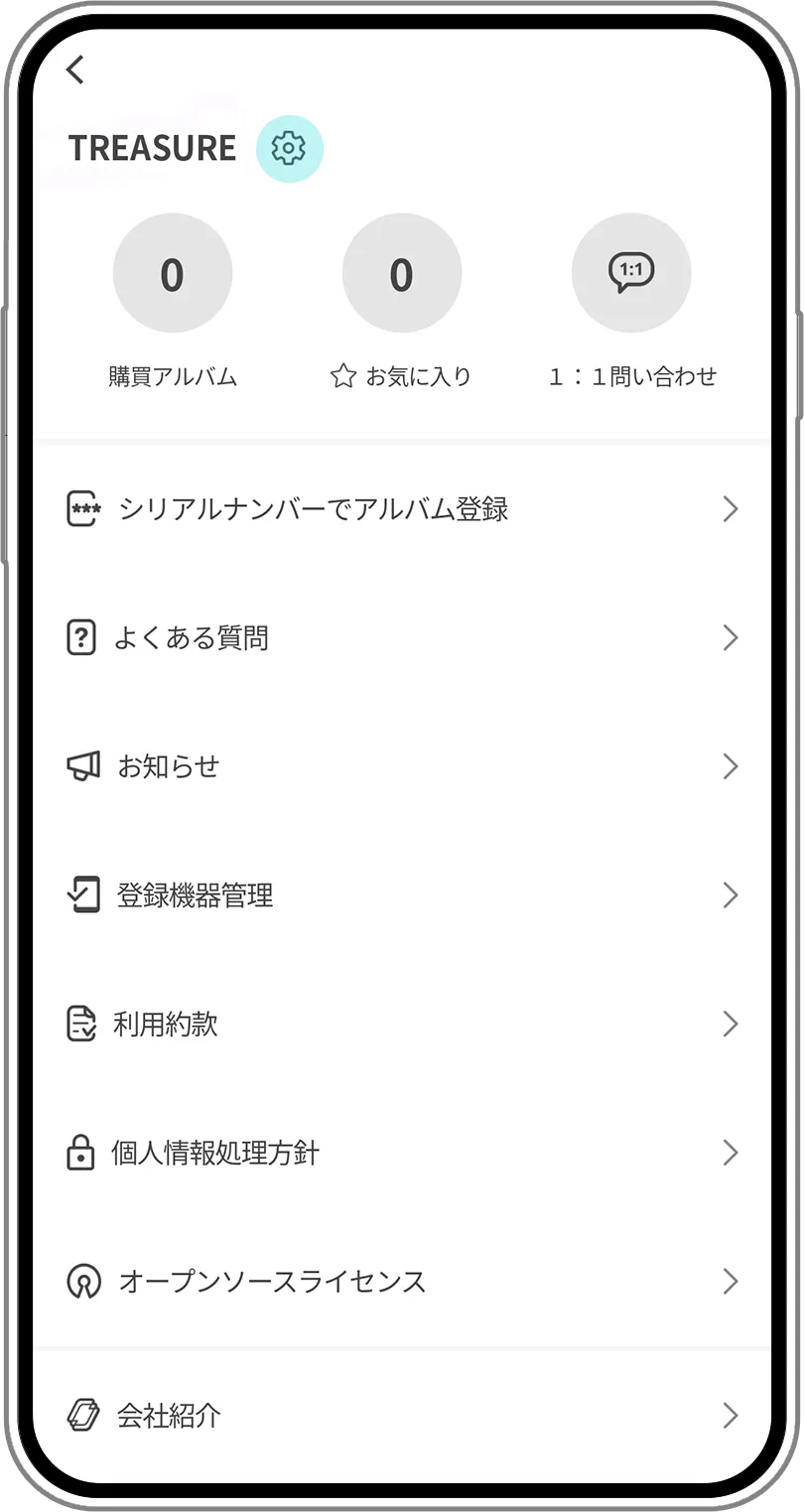Open 登録機器管理 device management

tap(401, 895)
